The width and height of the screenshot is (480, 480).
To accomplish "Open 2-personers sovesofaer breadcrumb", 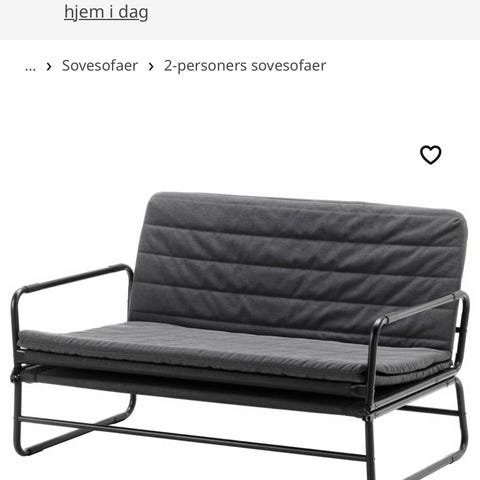I will [x=245, y=66].
